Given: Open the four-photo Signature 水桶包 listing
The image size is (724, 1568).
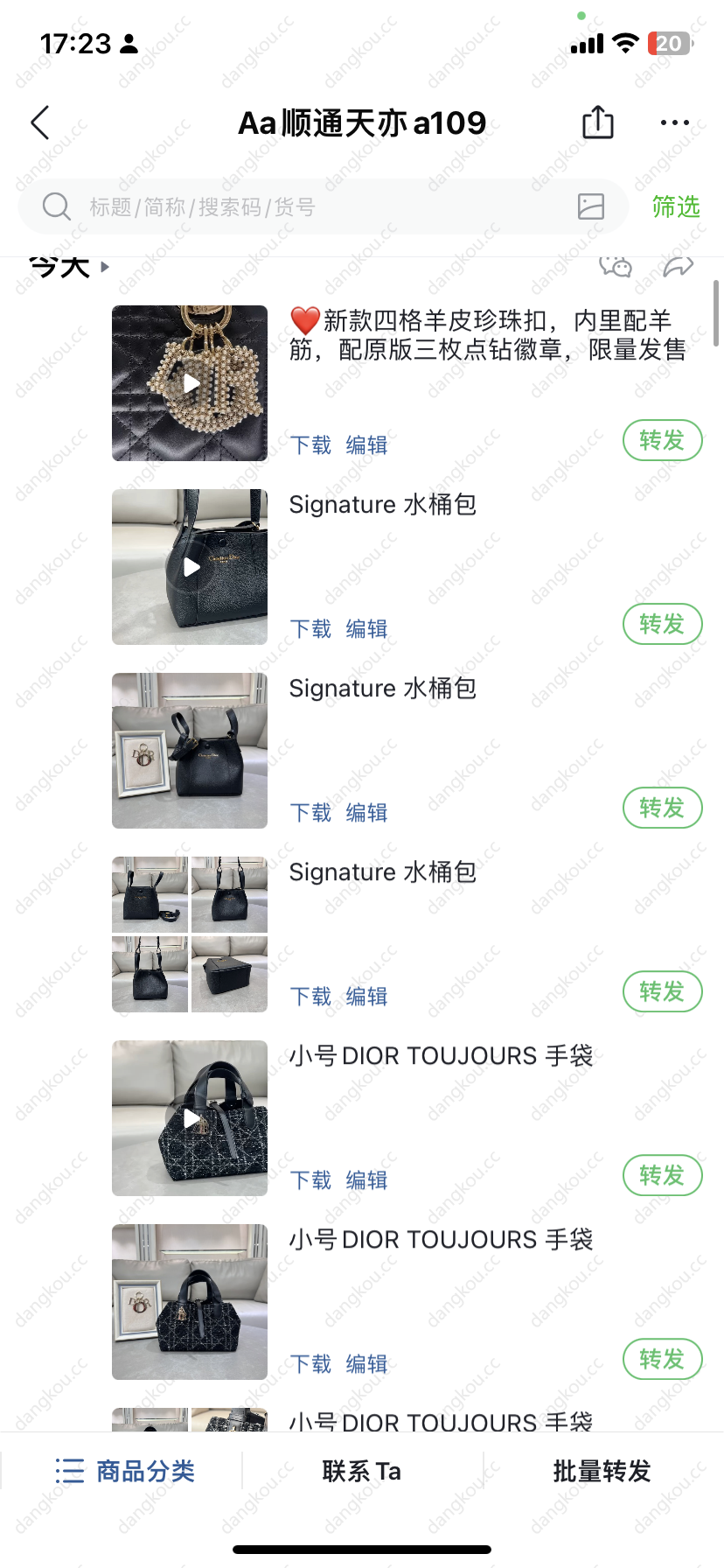Looking at the screenshot, I should tap(190, 934).
